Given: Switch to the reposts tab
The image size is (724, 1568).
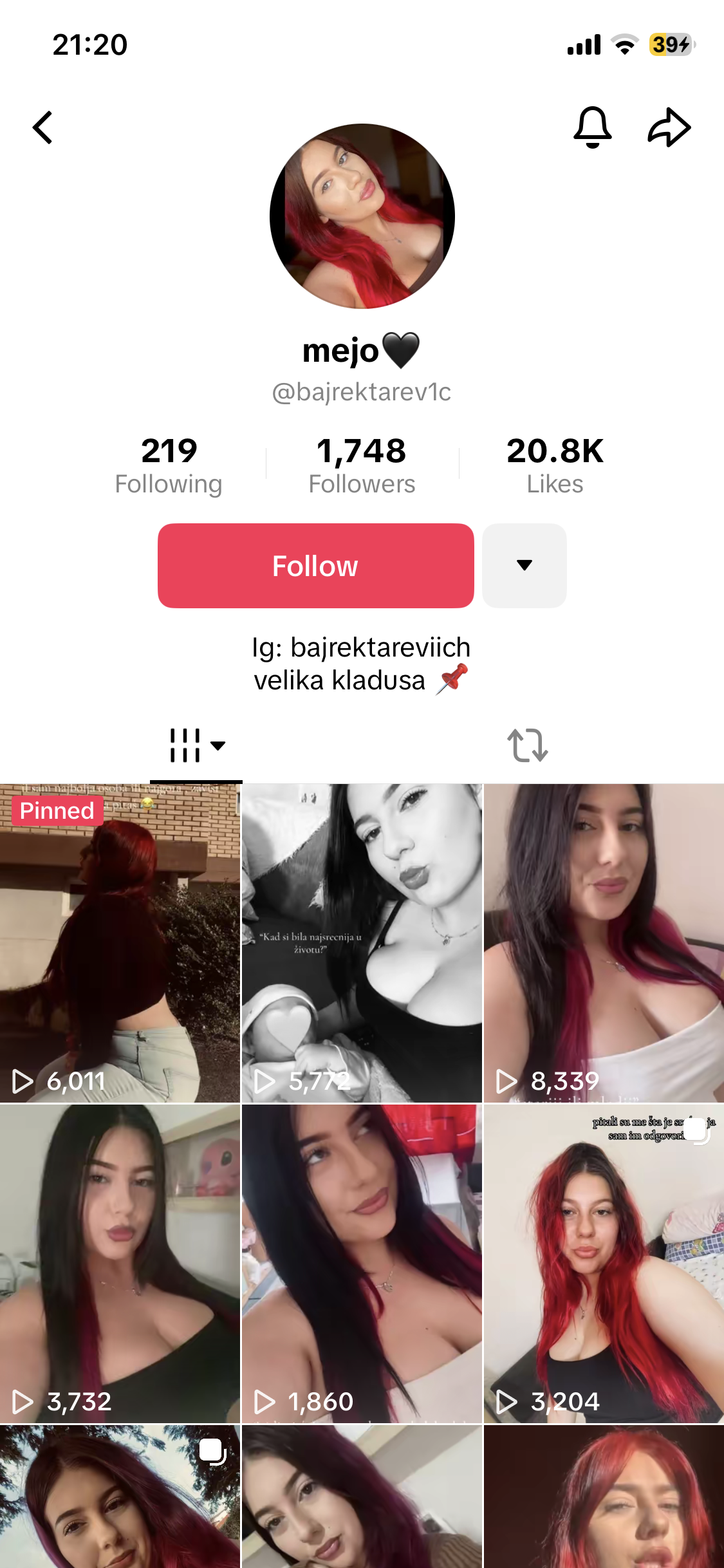Looking at the screenshot, I should [527, 745].
